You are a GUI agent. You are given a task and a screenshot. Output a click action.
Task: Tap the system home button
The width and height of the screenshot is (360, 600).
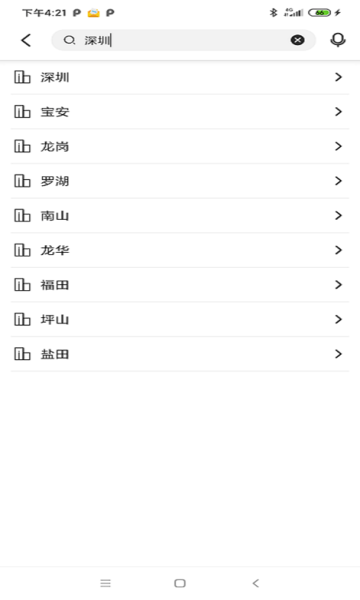tap(180, 583)
